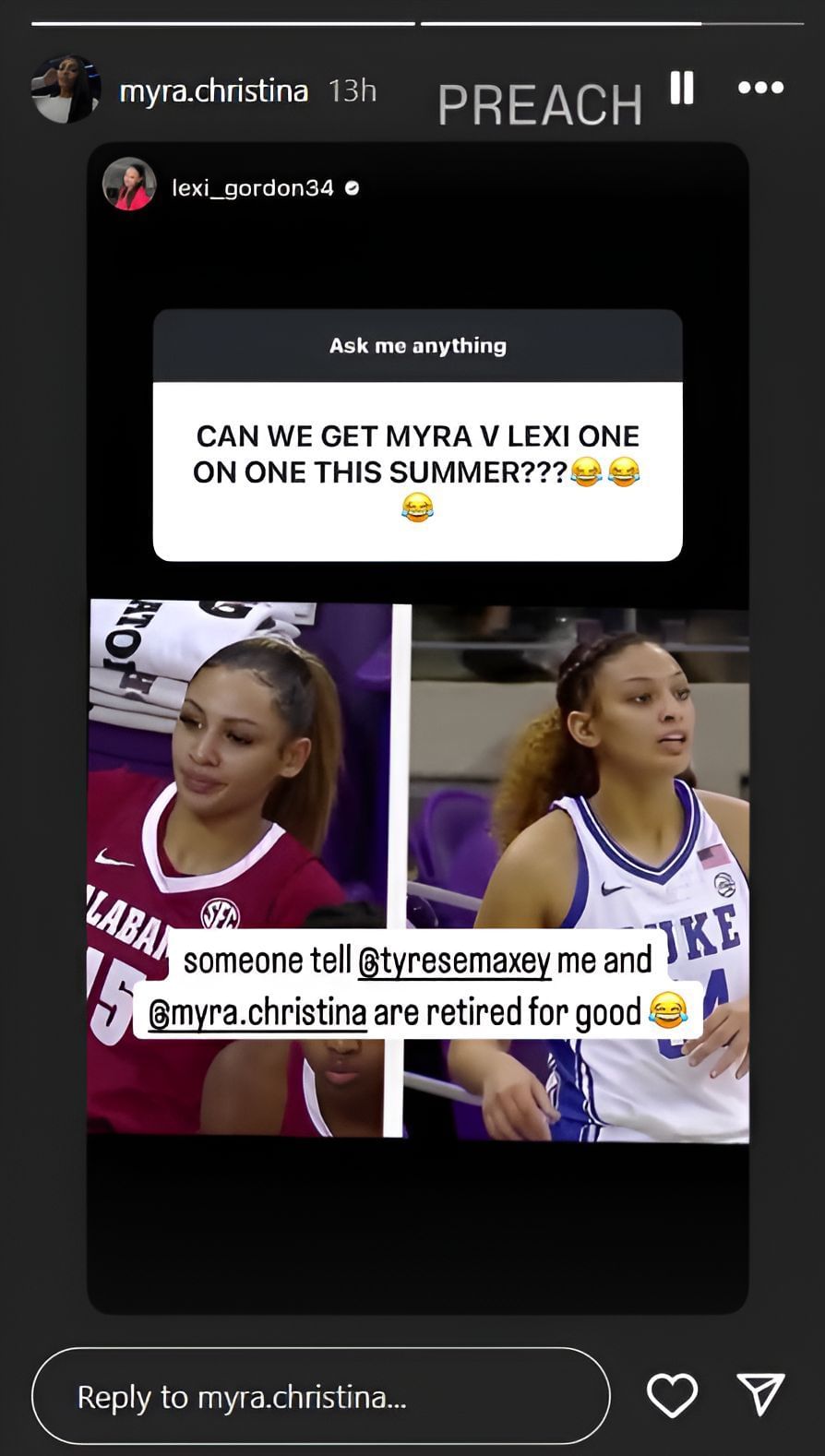
Task: Share the story via the paper plane icon
Action: click(759, 1394)
